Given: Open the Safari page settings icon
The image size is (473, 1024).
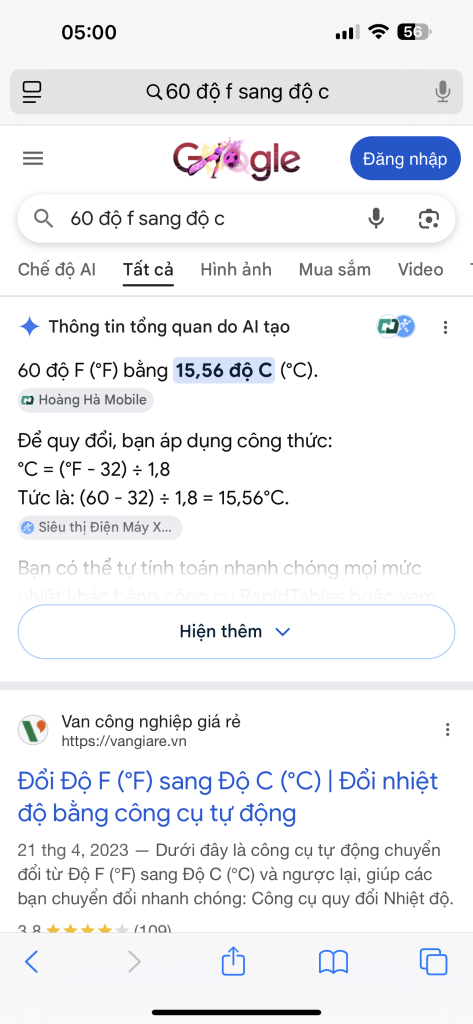Looking at the screenshot, I should 31,92.
